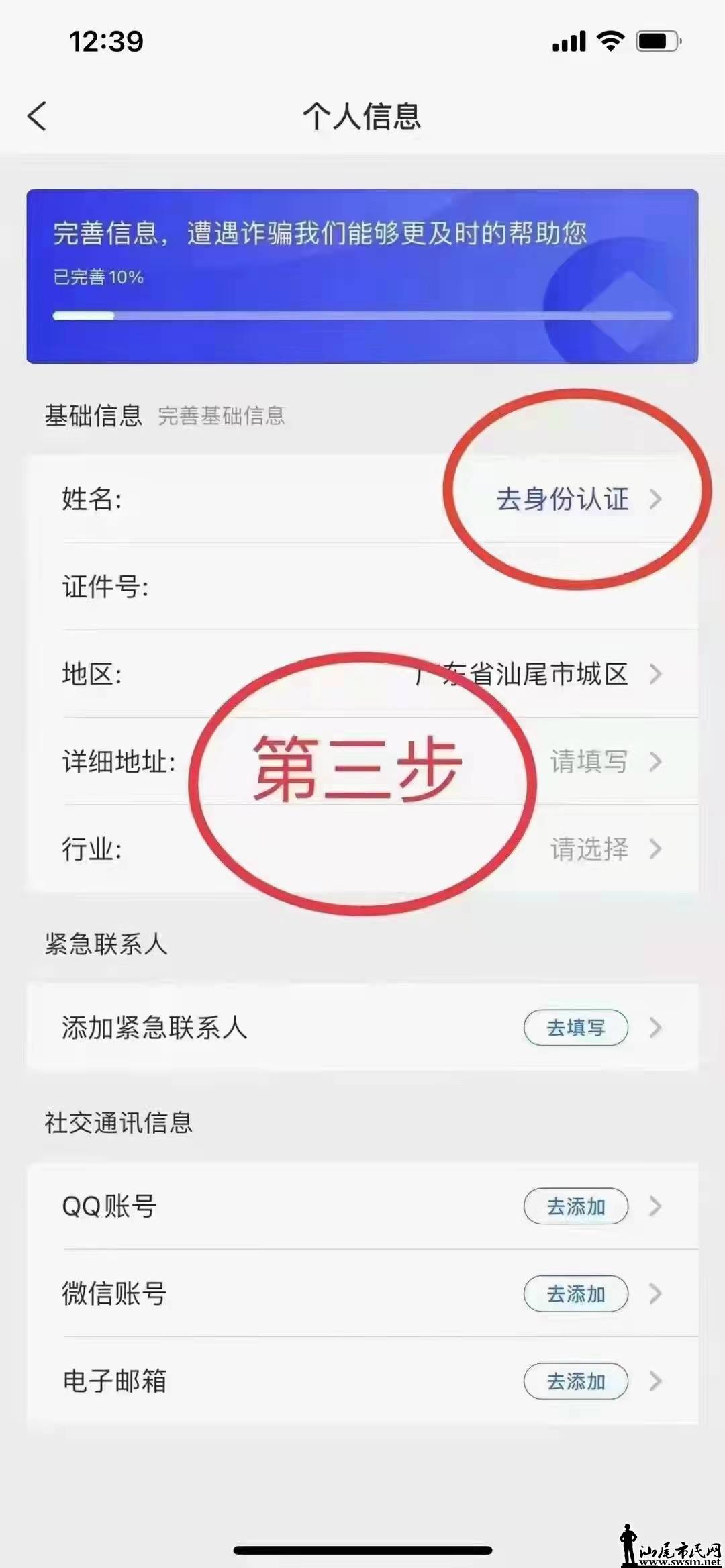Go back from 个人信息 page

[x=38, y=116]
